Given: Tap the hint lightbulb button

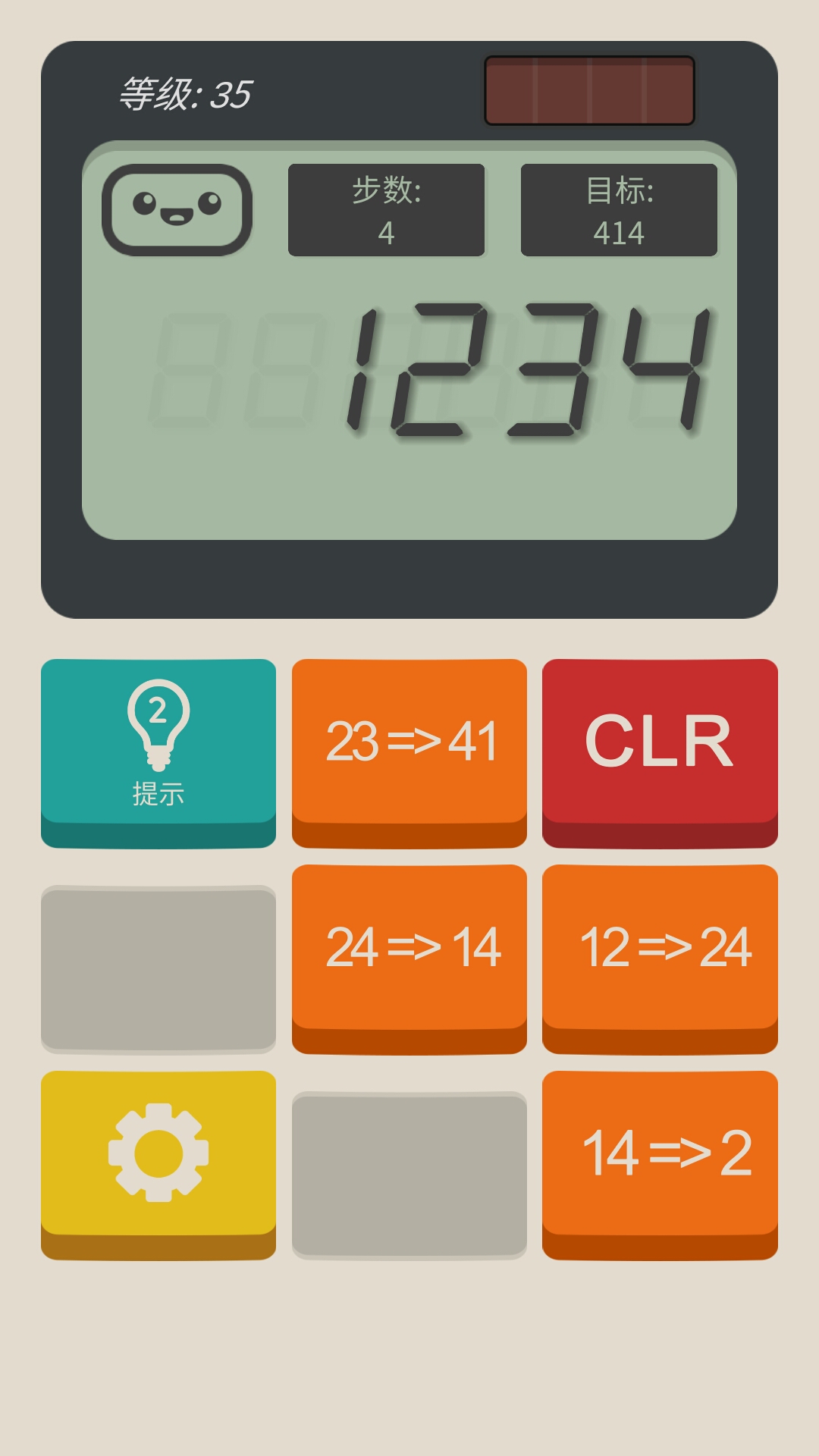Looking at the screenshot, I should click(x=158, y=752).
